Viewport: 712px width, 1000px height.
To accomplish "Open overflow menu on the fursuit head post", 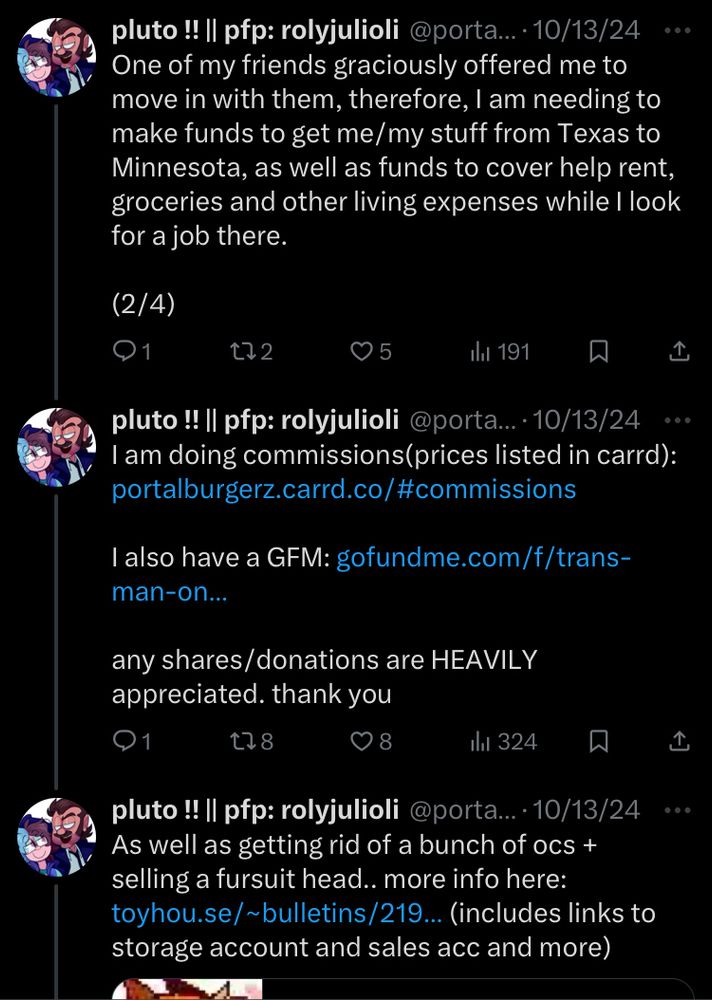I will [678, 809].
